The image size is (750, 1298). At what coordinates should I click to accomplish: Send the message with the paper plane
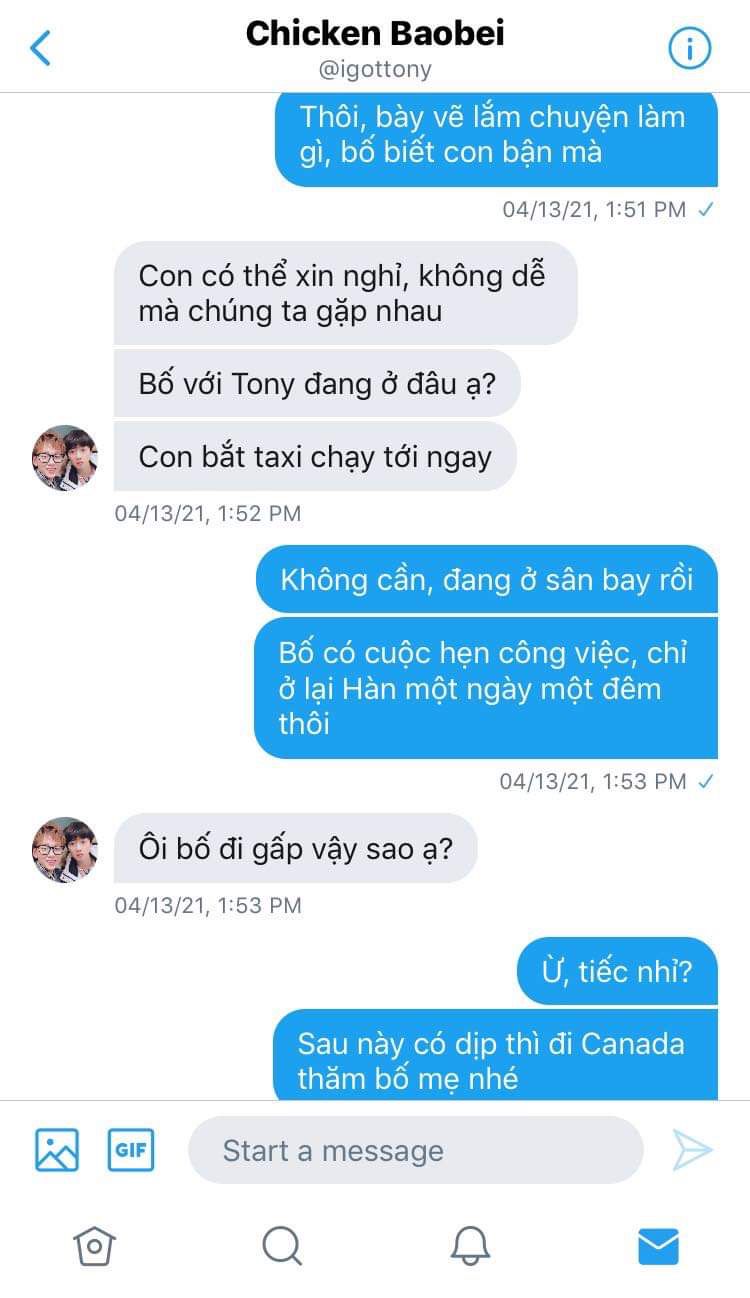[x=692, y=1150]
